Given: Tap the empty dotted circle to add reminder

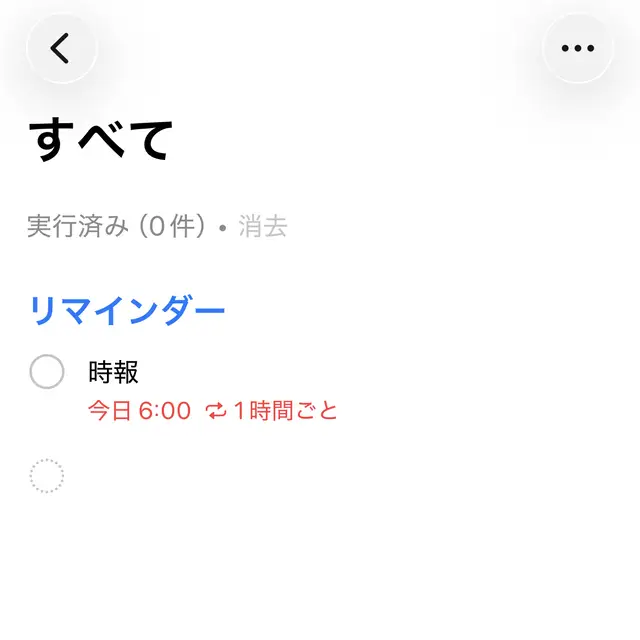Looking at the screenshot, I should click(47, 476).
